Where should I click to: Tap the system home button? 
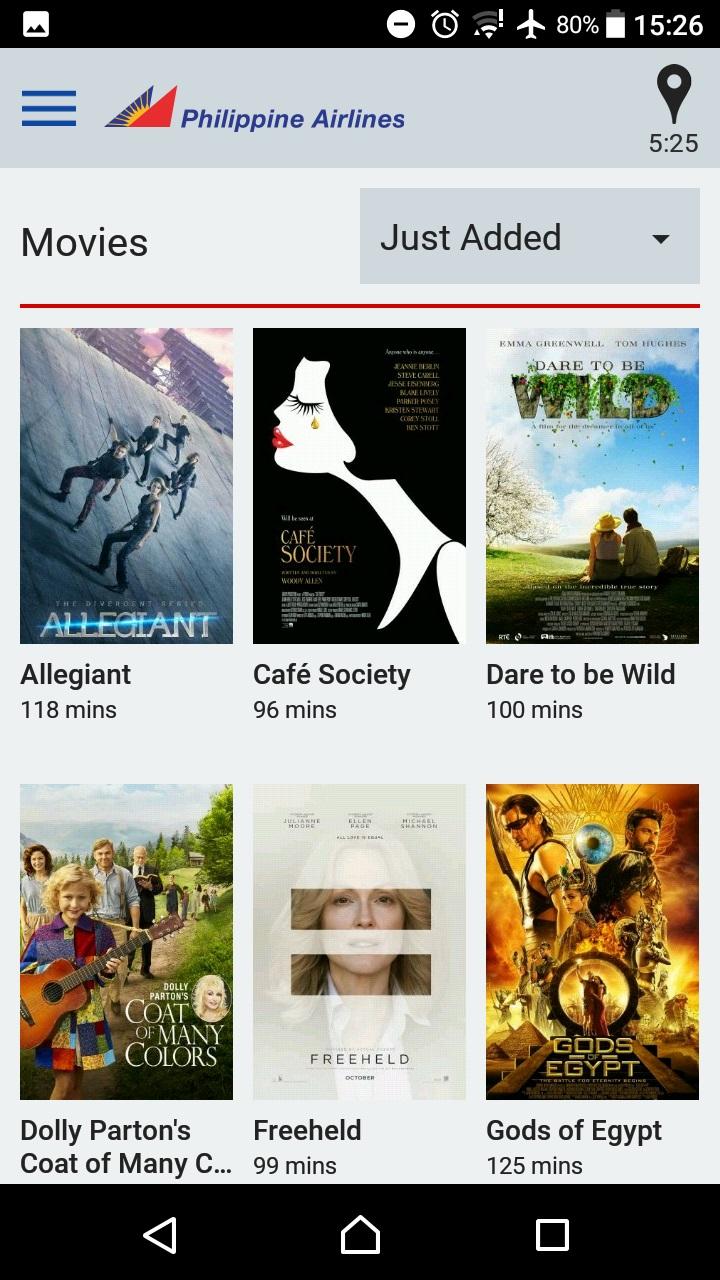pos(360,1235)
